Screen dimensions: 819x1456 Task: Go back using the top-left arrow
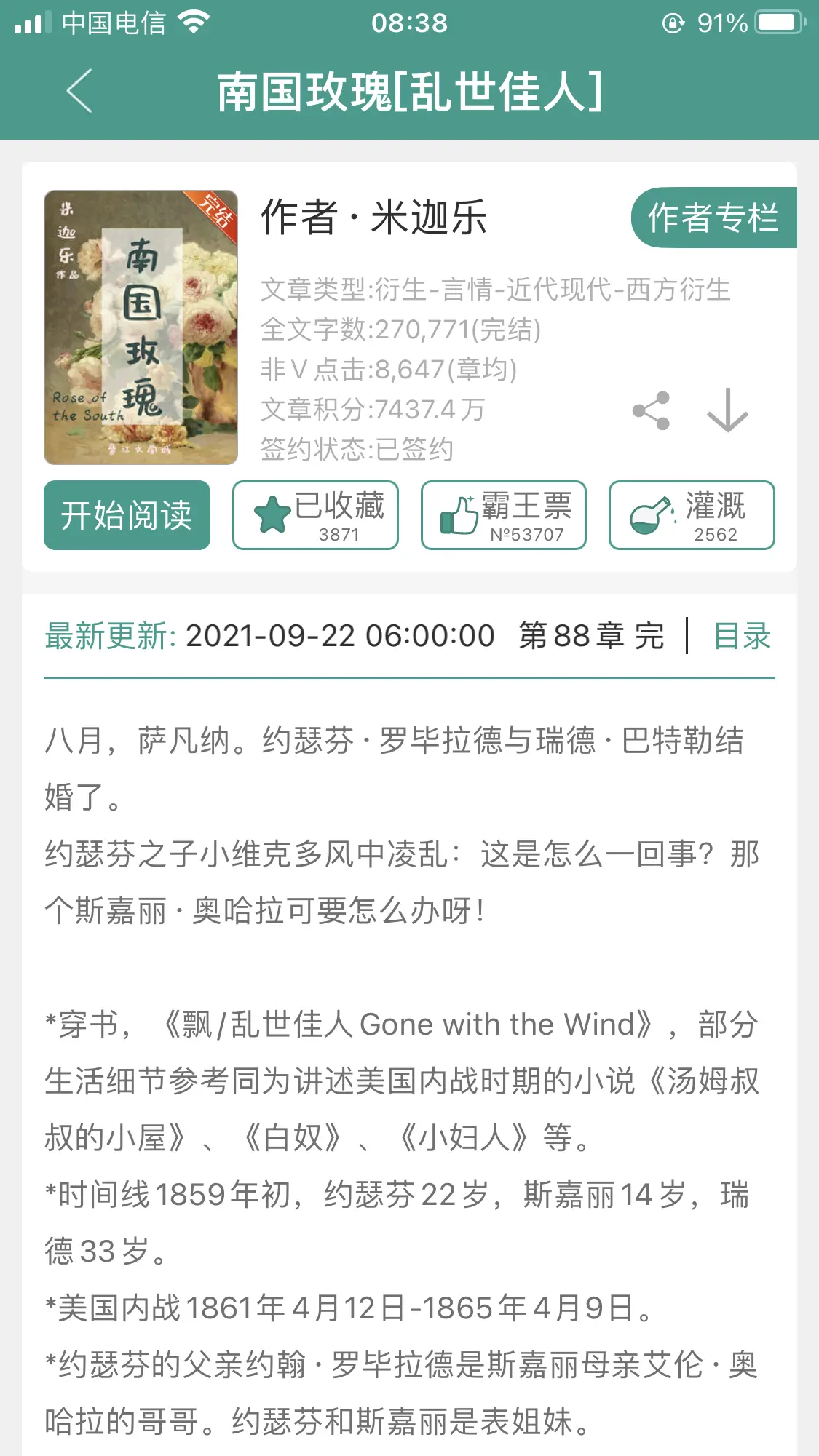[x=79, y=91]
